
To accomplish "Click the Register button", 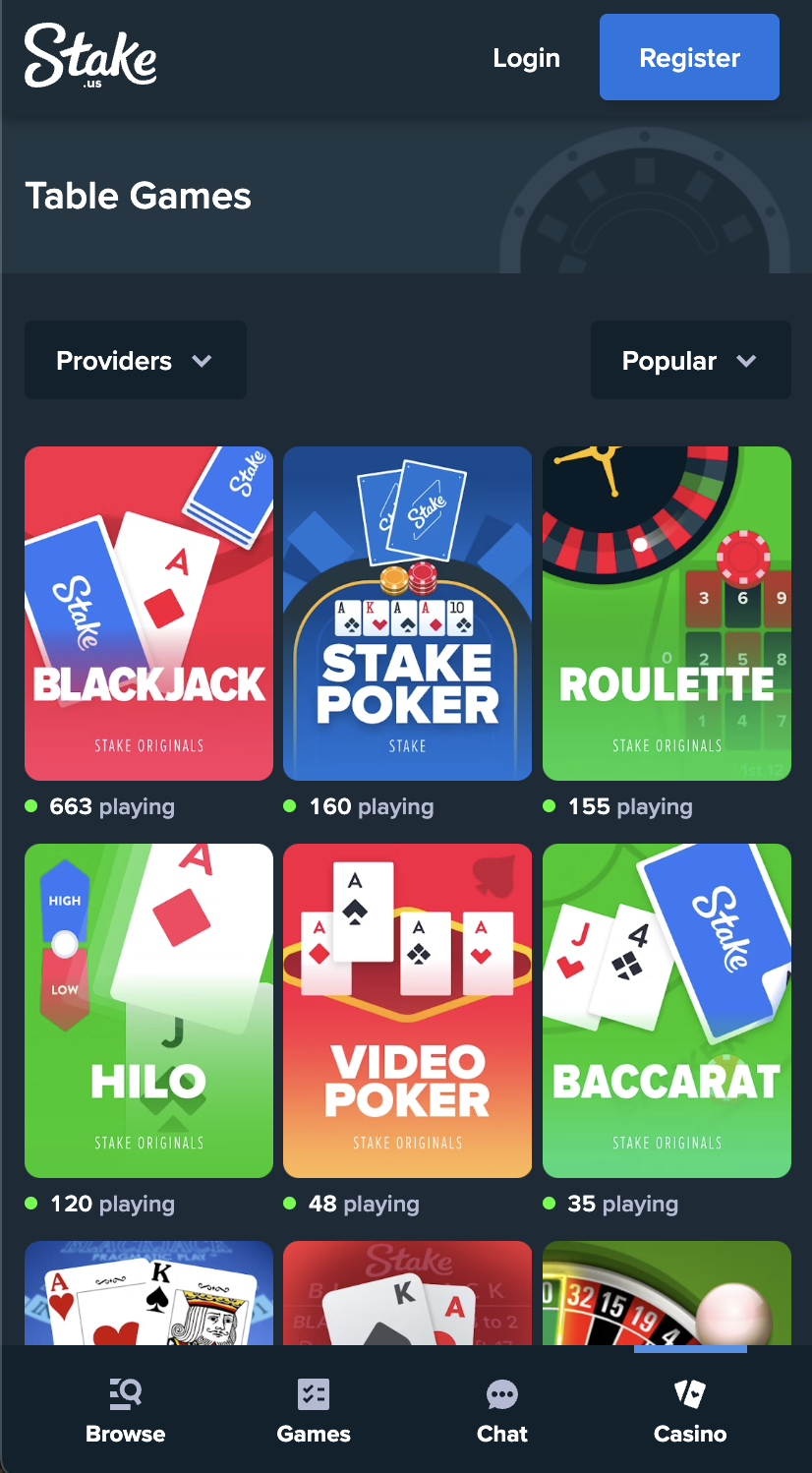I will click(688, 57).
